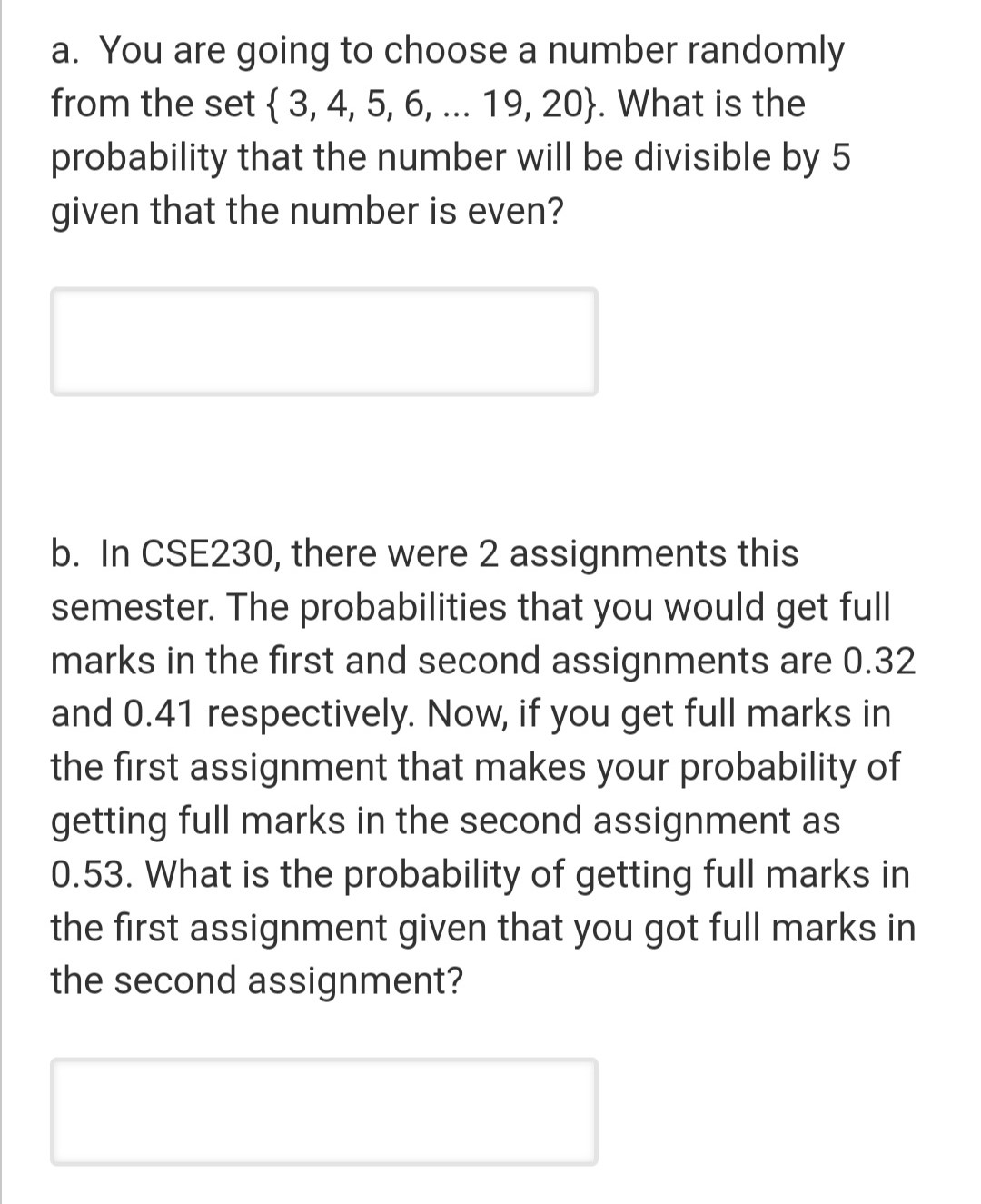
Task: Tap the answer box for question a
Action: 323,342
